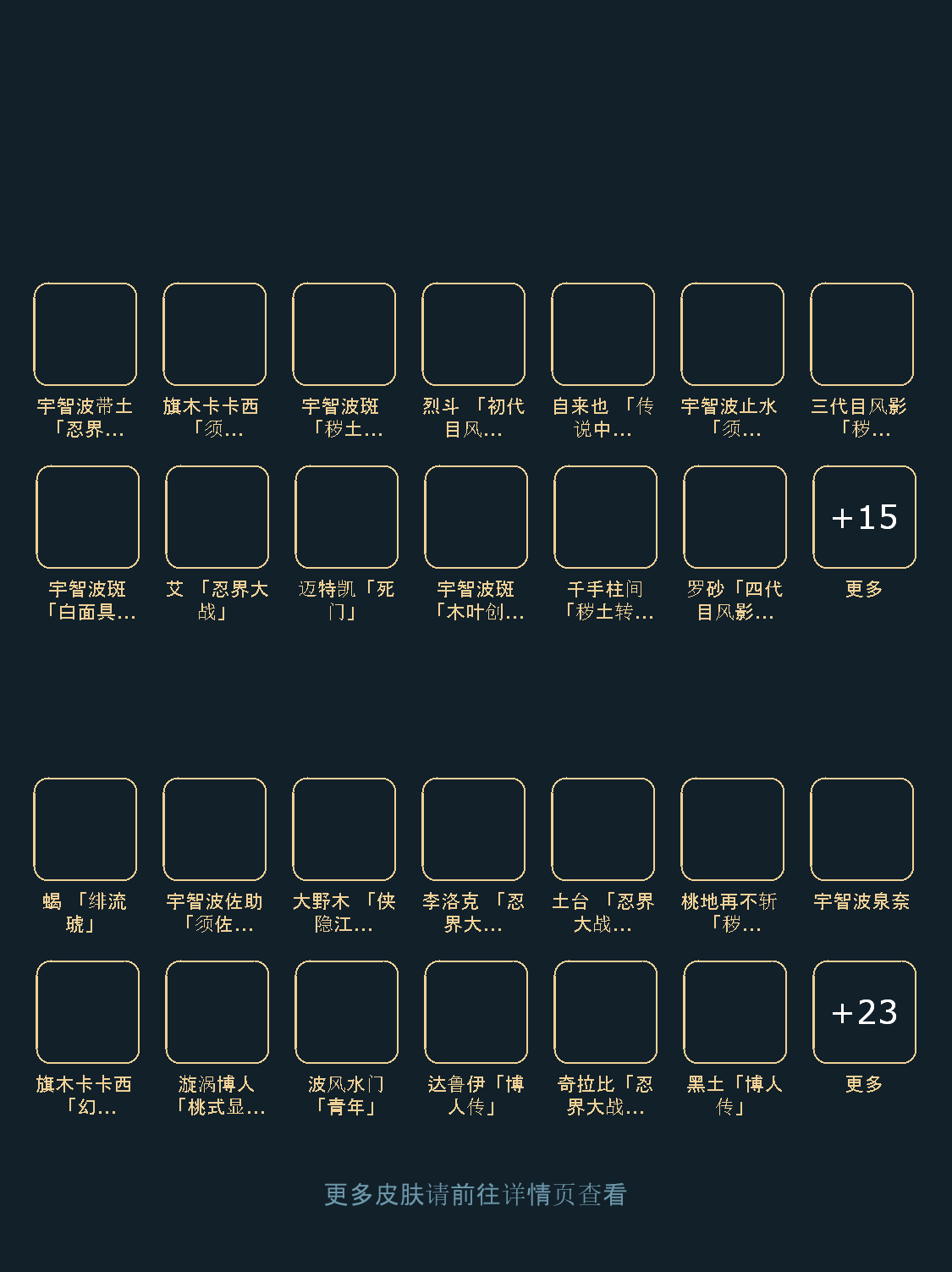Viewport: 952px width, 1272px height.
Task: Open 漩涡博人「桃式显…」 skin tile
Action: coord(217,1012)
